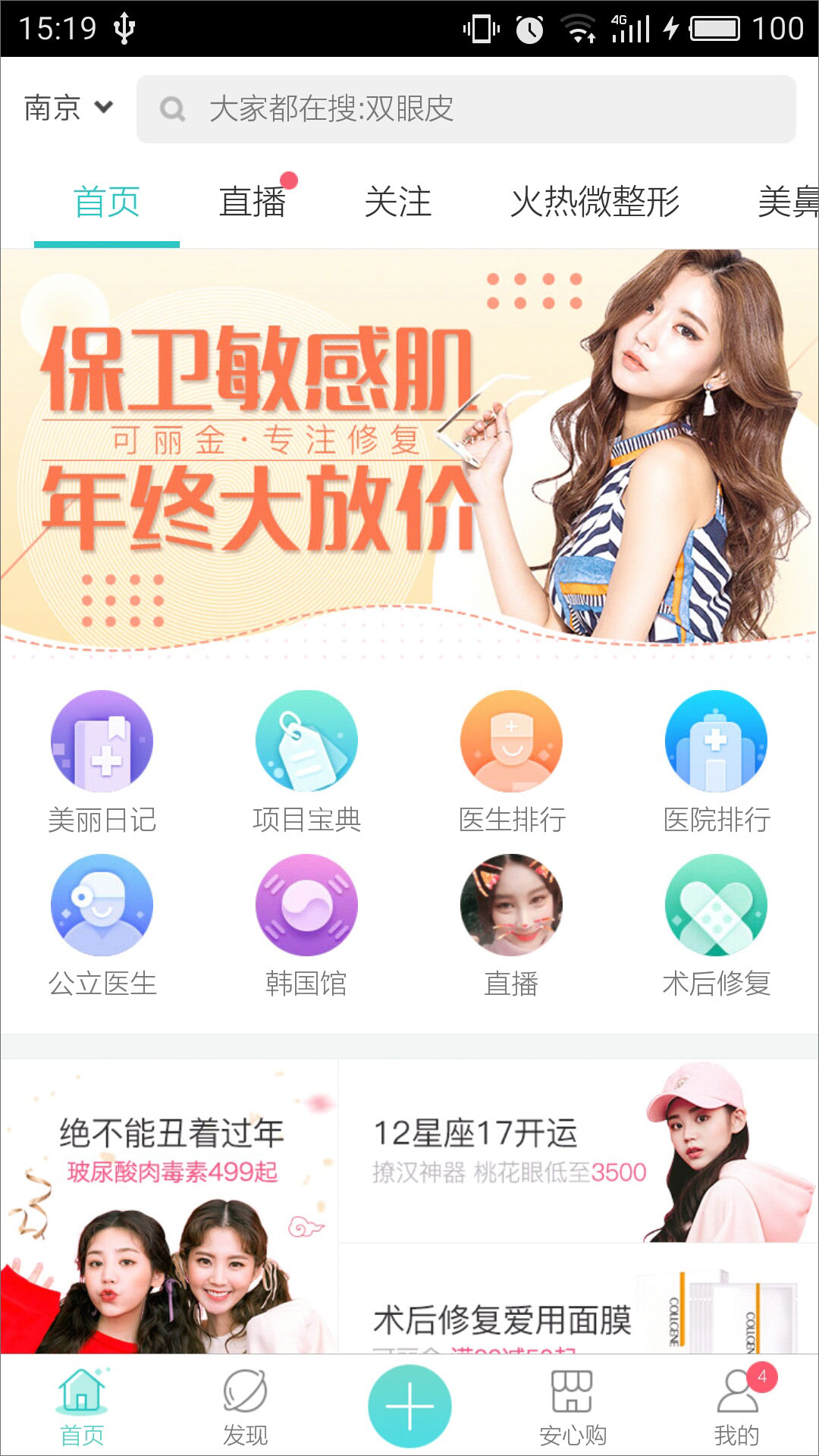Switch to the 直播 tab with red dot
Viewport: 819px width, 1456px height.
coord(253,201)
